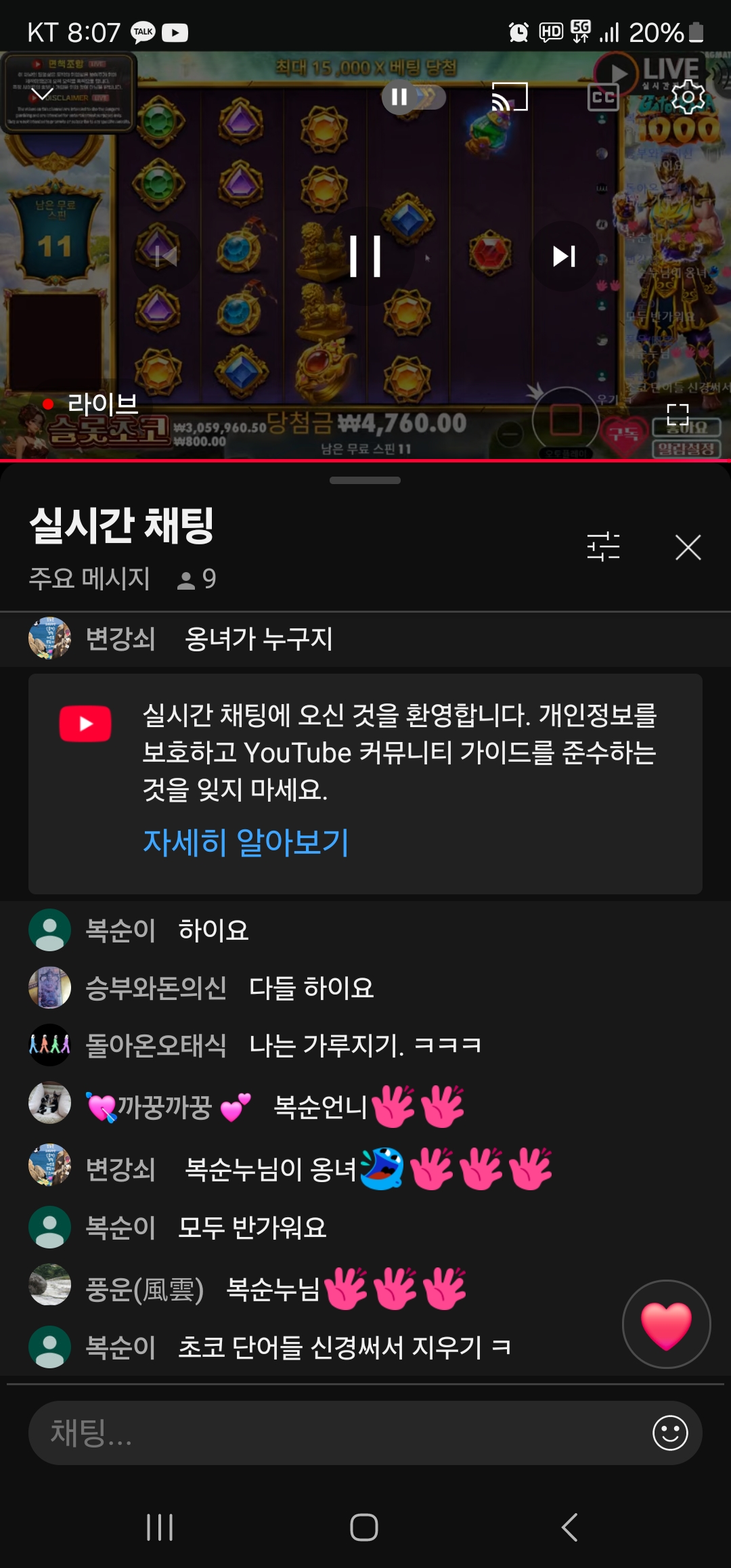Minimize the video player
This screenshot has height=1568, width=731.
coord(43,95)
